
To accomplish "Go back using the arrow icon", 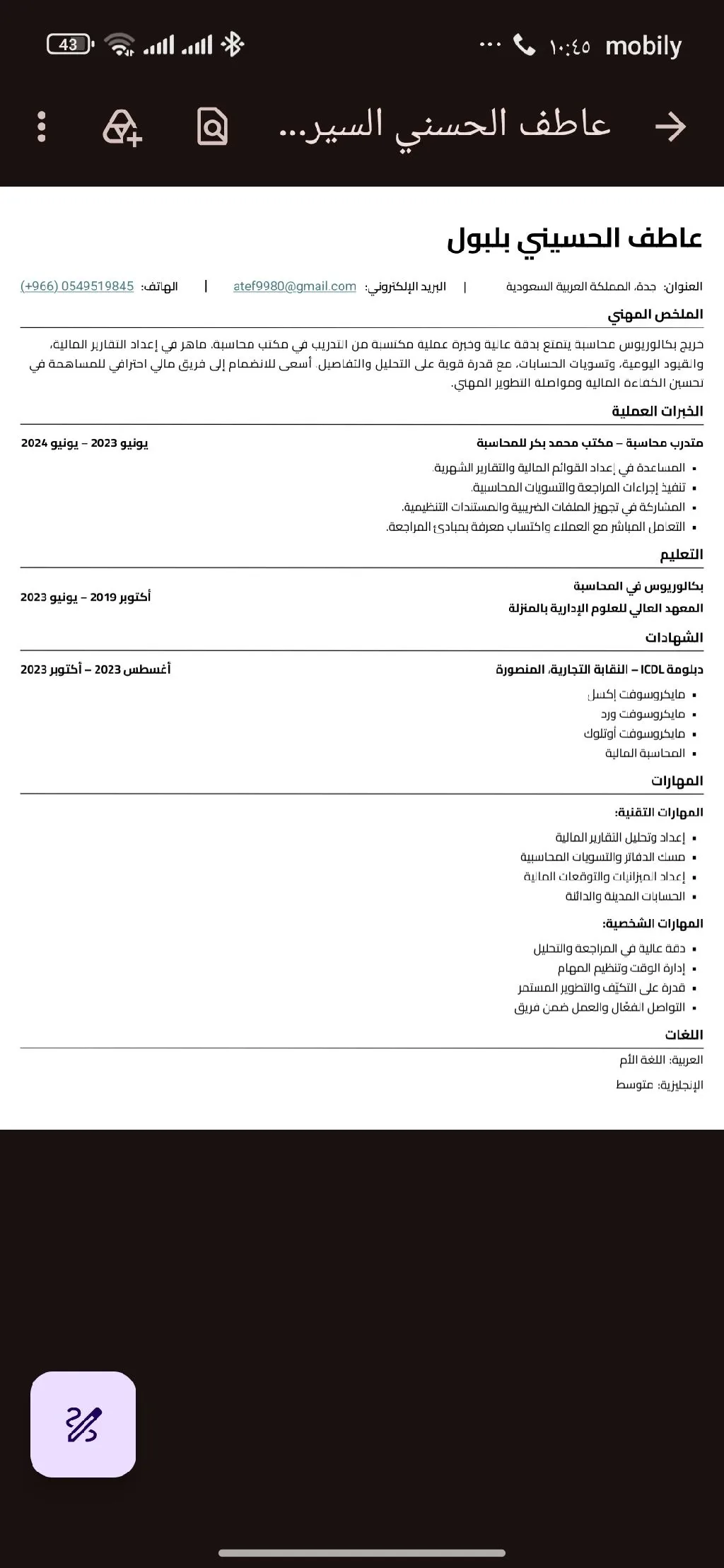I will [x=670, y=127].
